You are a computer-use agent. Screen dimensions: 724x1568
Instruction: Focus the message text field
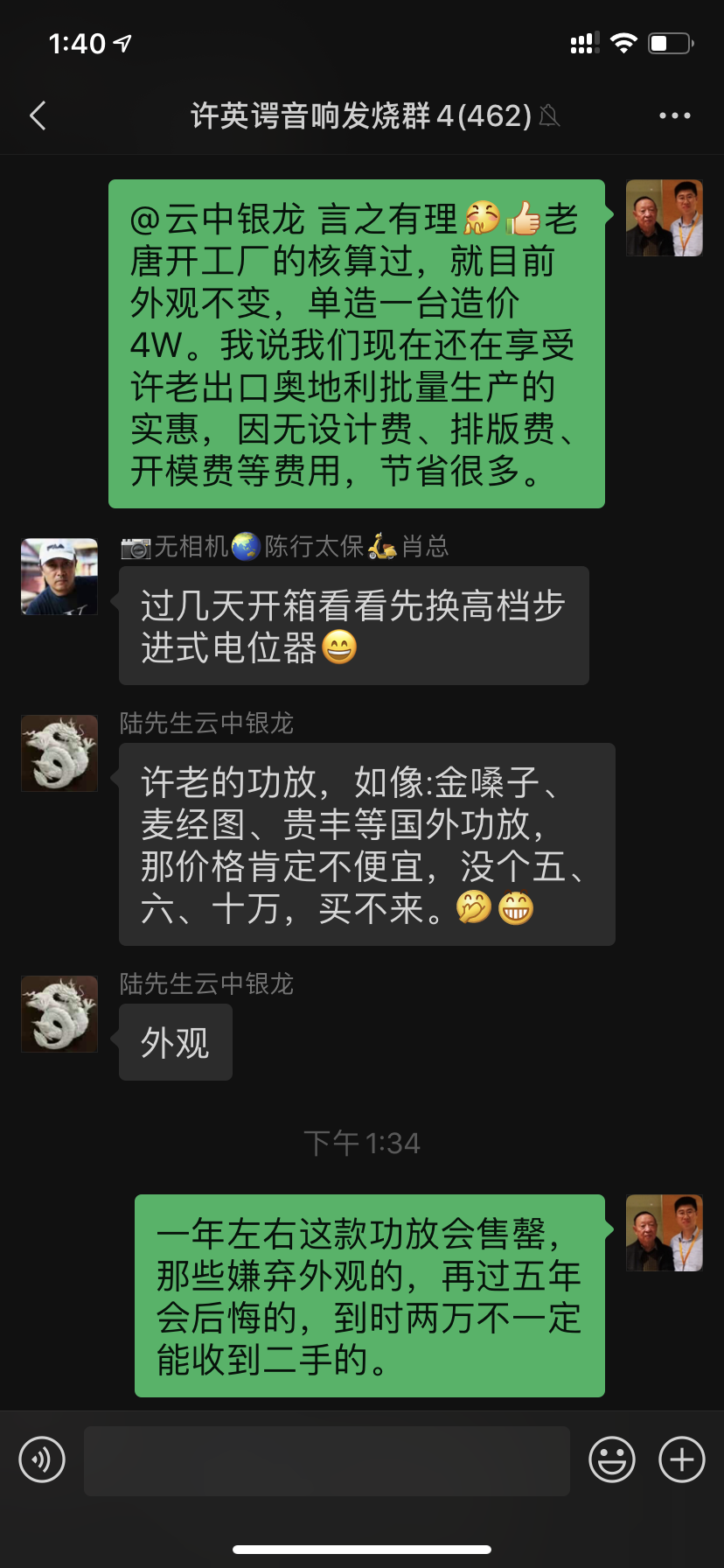tap(326, 1460)
